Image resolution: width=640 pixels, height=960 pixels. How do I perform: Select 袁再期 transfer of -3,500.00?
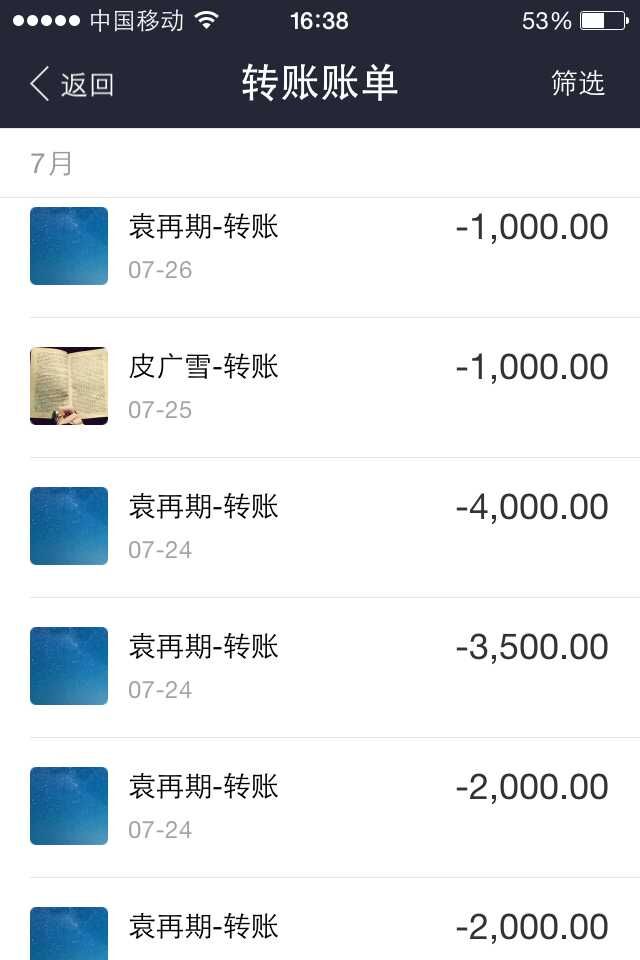(x=320, y=667)
